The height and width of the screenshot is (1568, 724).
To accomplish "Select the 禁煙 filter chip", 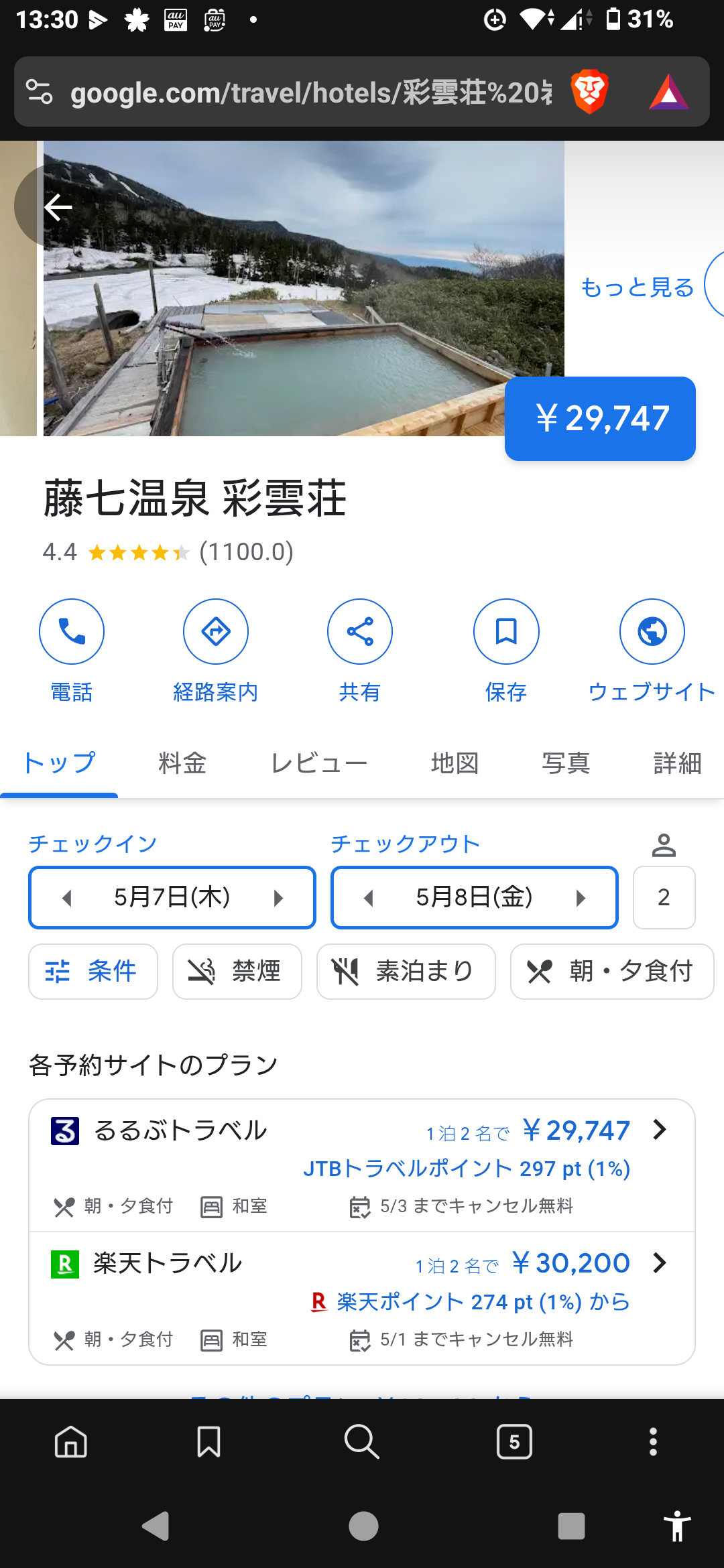I will pyautogui.click(x=237, y=972).
